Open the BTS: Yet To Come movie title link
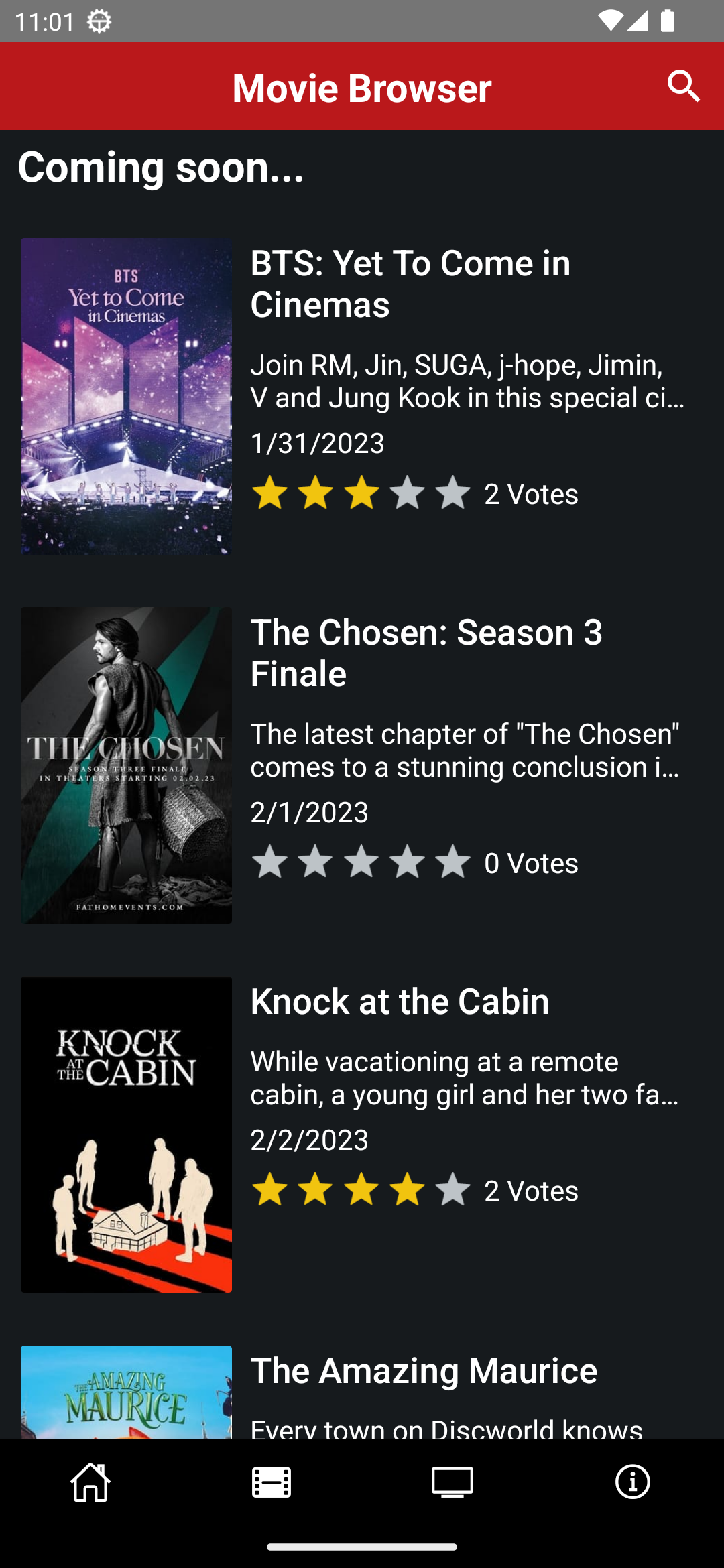 pos(410,284)
